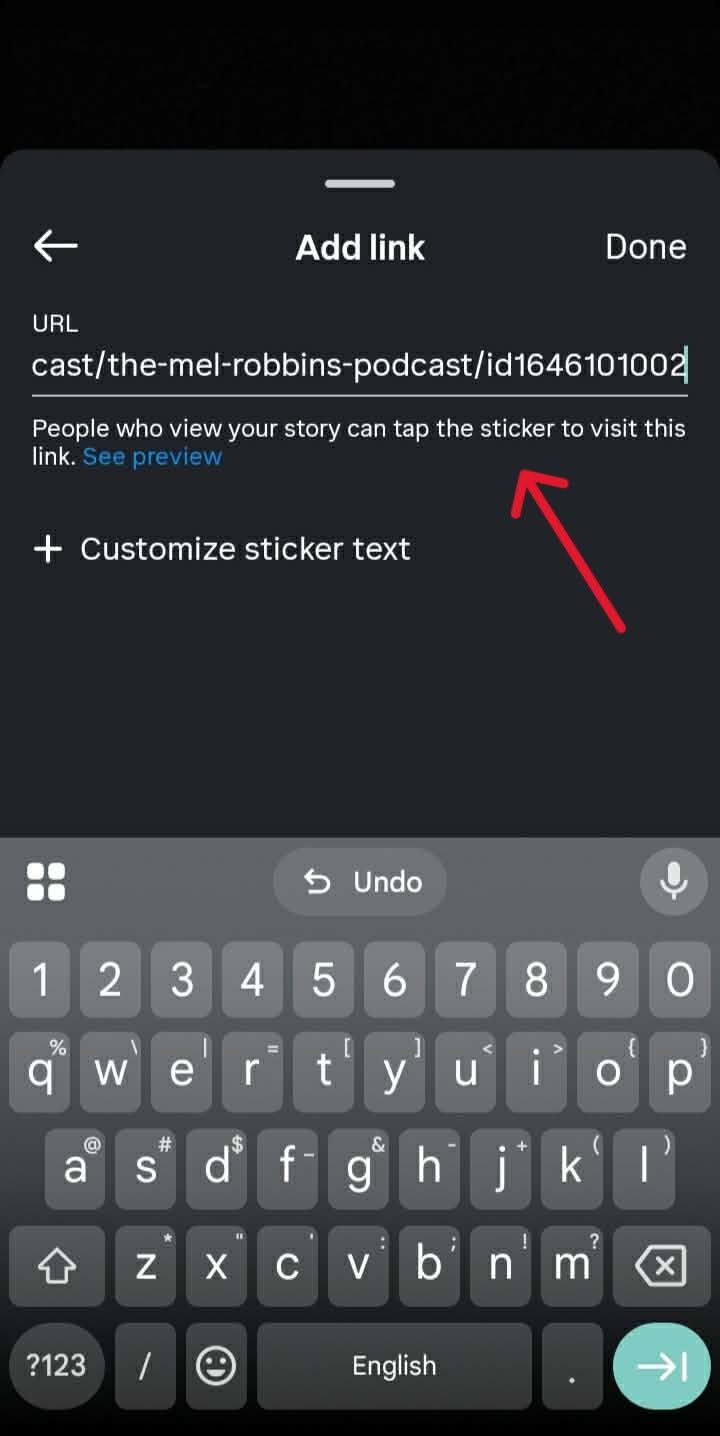Start voice input with the keyboard microphone
The height and width of the screenshot is (1436, 720).
point(673,881)
